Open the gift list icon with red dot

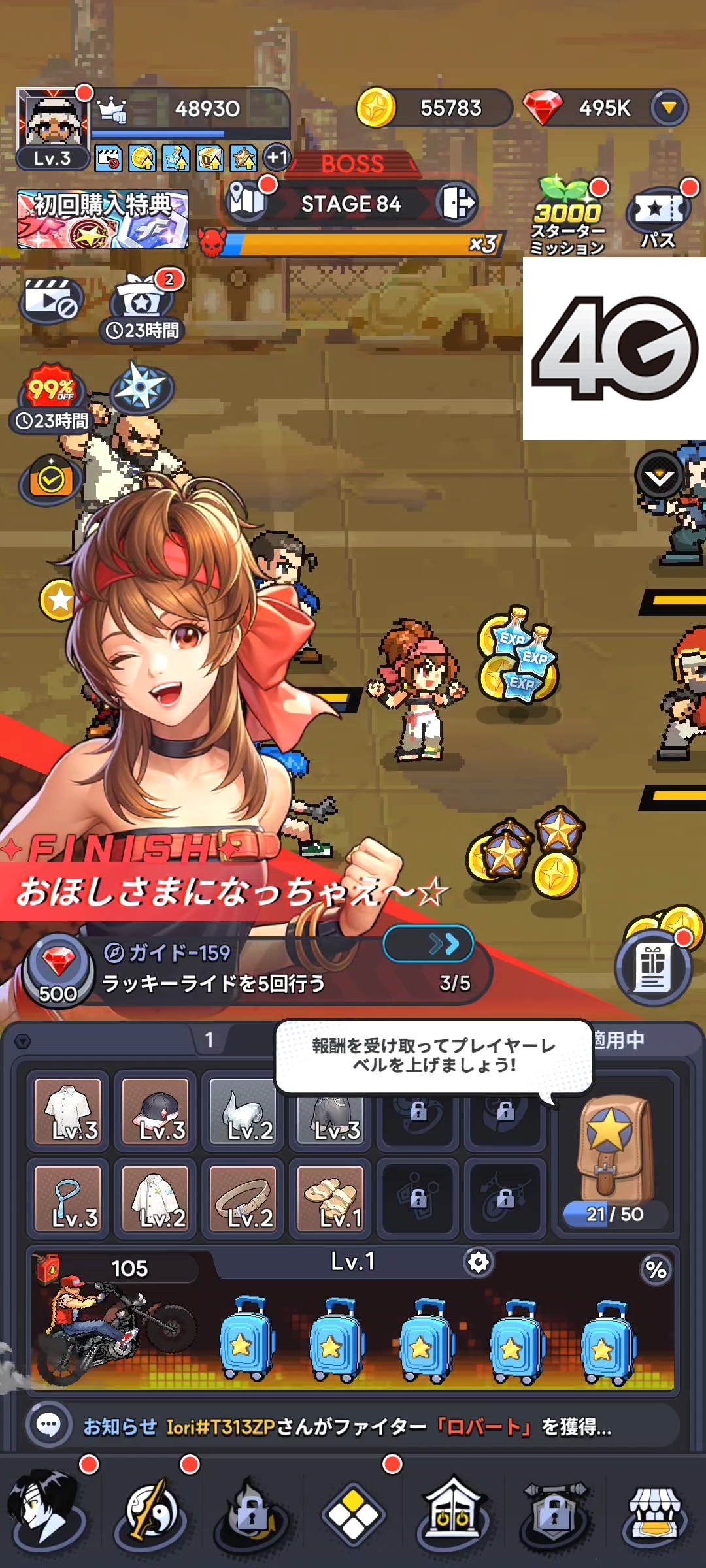654,967
